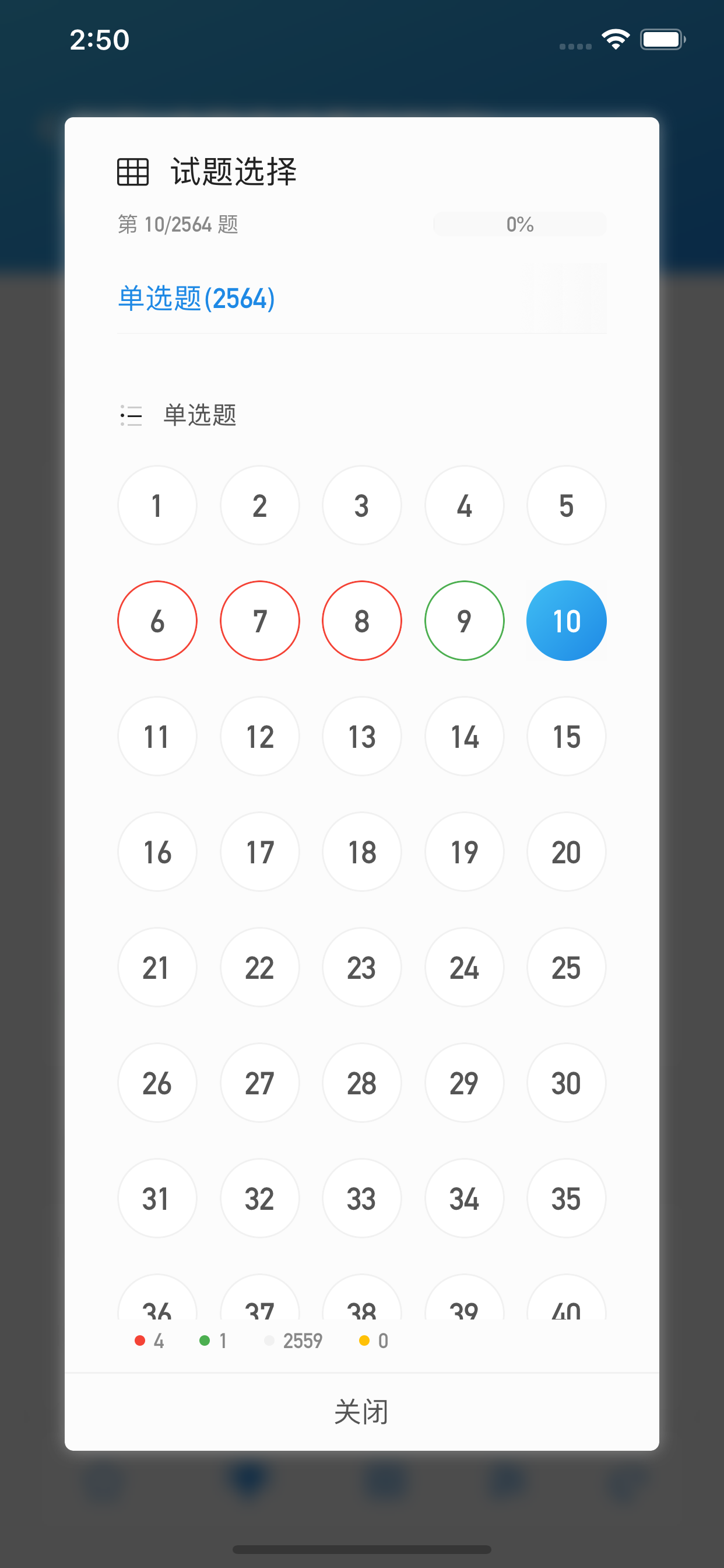
Task: Select the 单选题(2564) tab
Action: coord(196,298)
